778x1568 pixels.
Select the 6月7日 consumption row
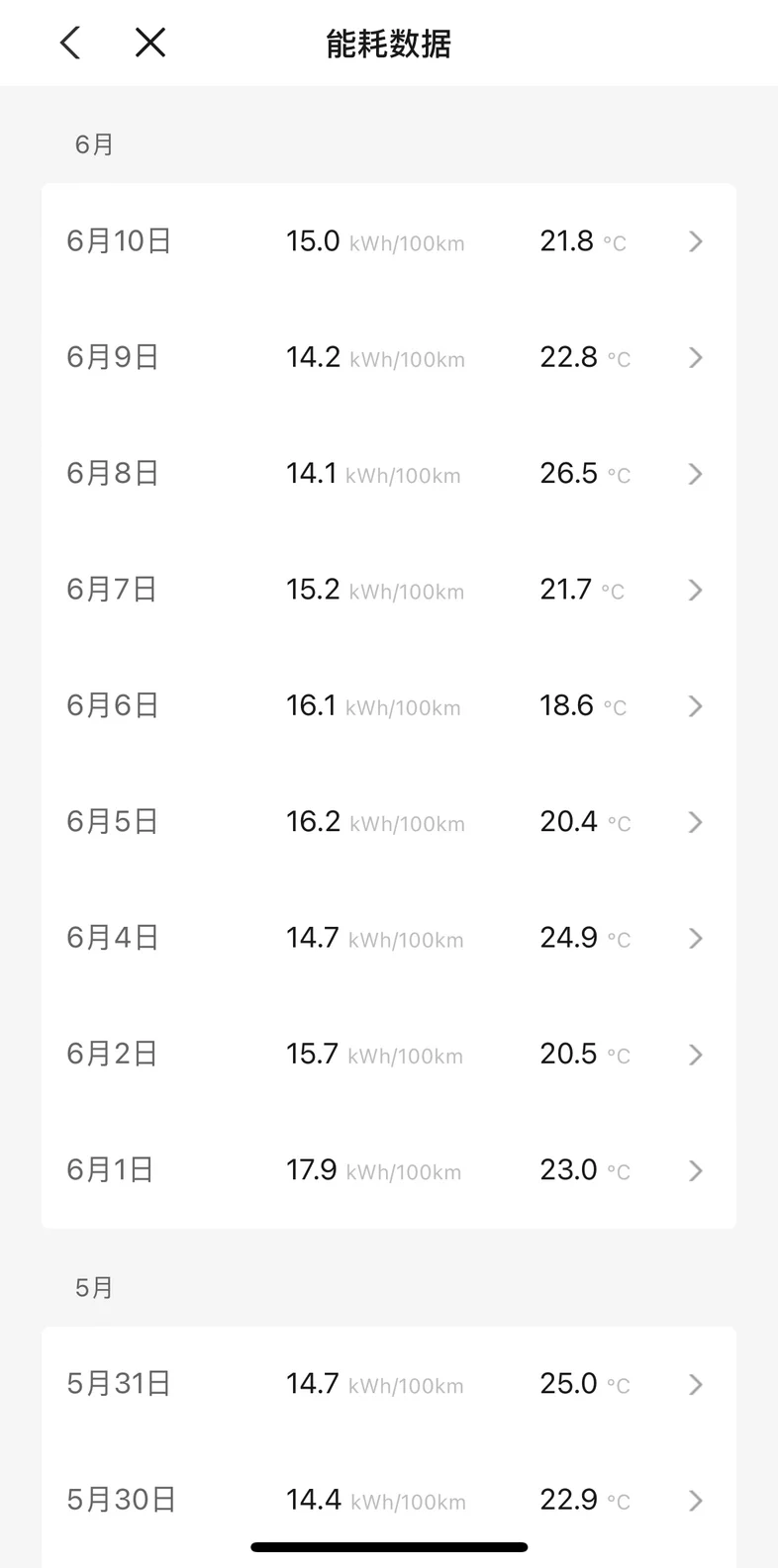click(x=389, y=590)
